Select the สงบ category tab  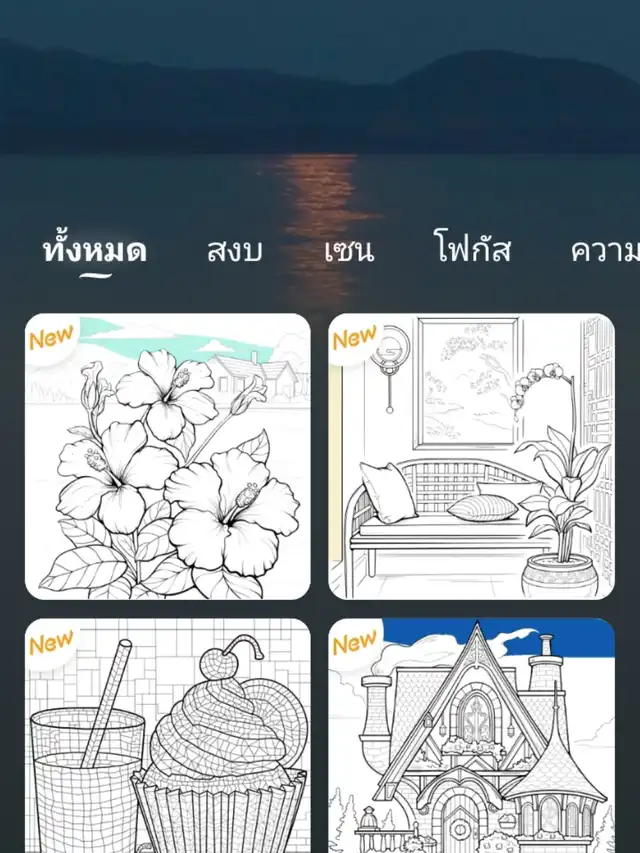(234, 250)
